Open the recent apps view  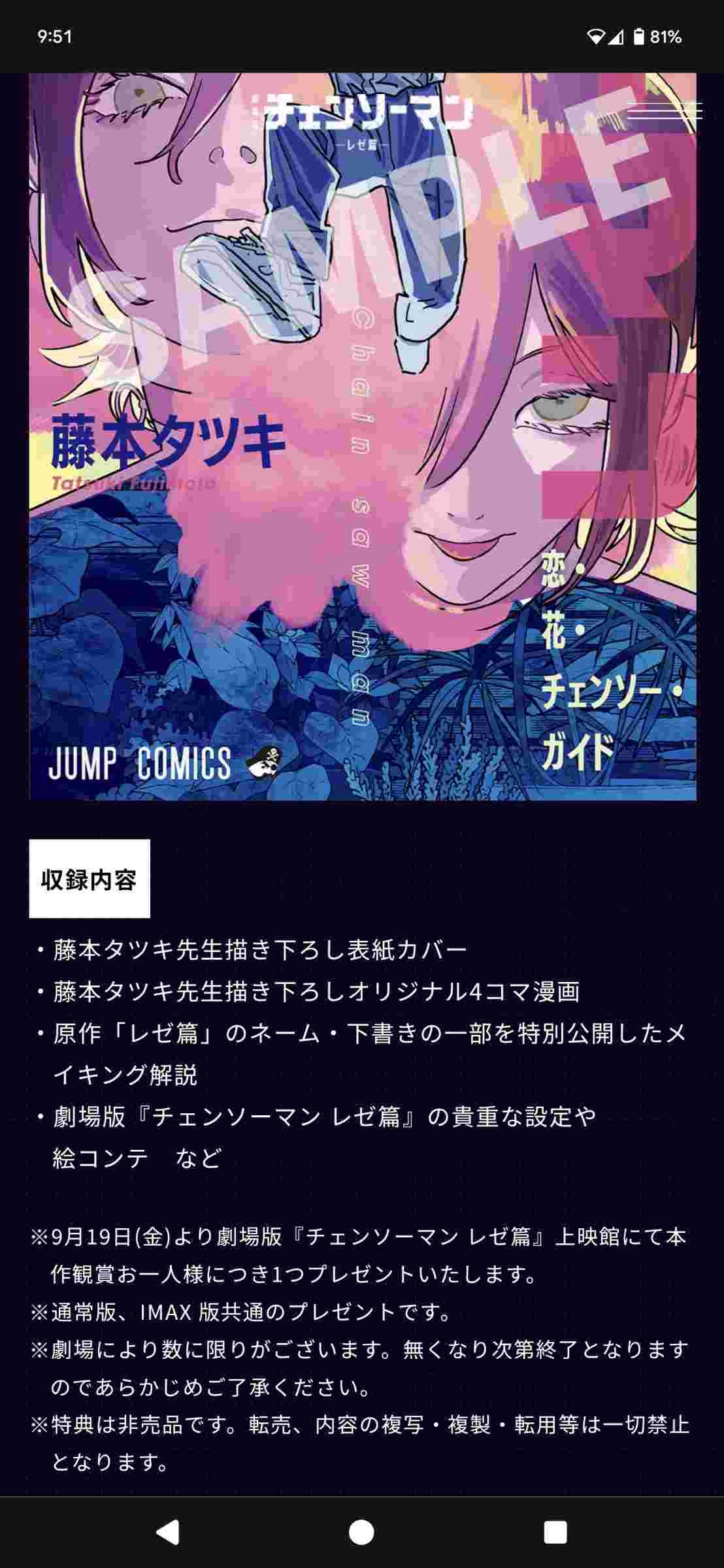click(555, 1531)
